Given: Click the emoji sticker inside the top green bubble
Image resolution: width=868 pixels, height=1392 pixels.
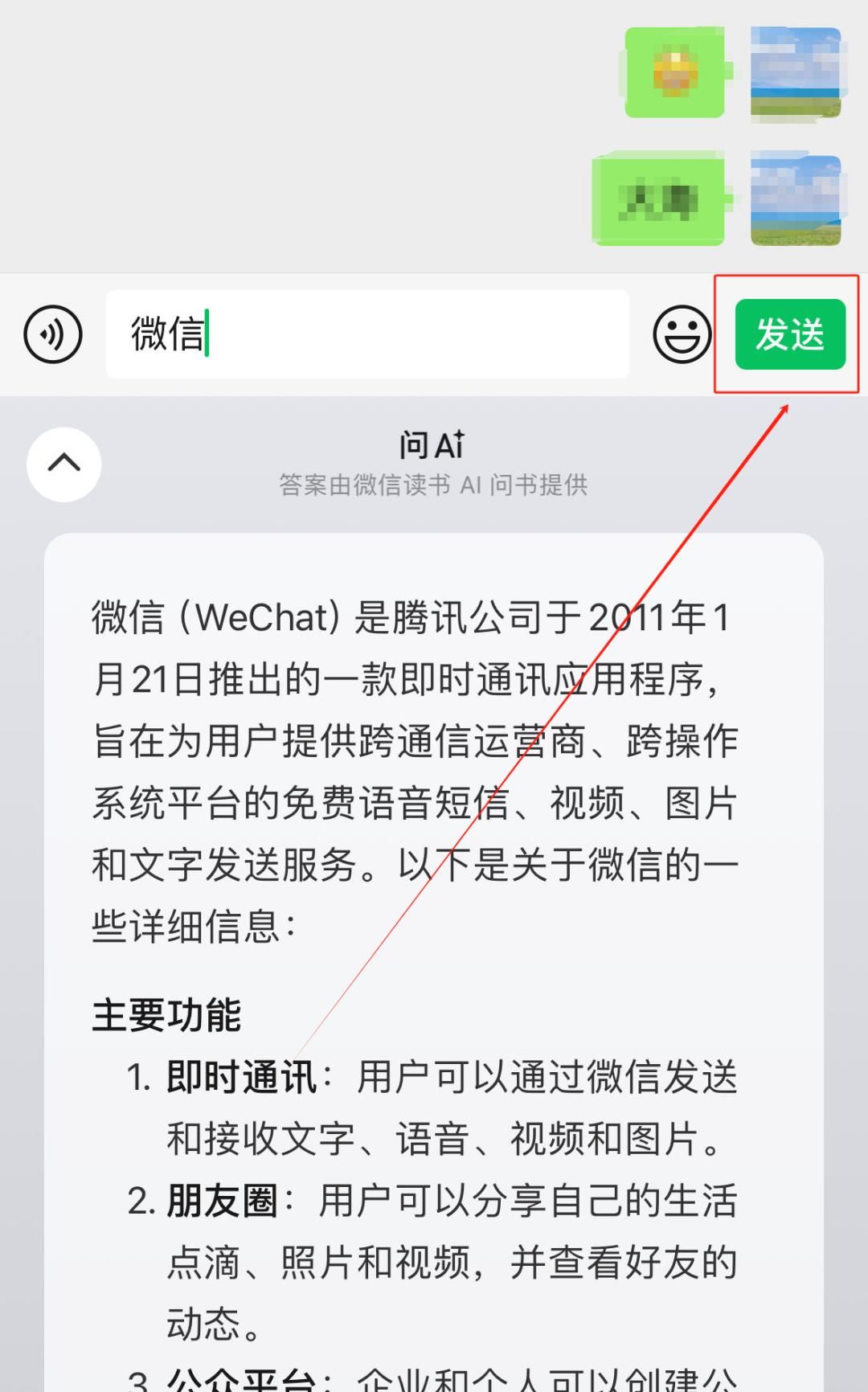Looking at the screenshot, I should (674, 72).
